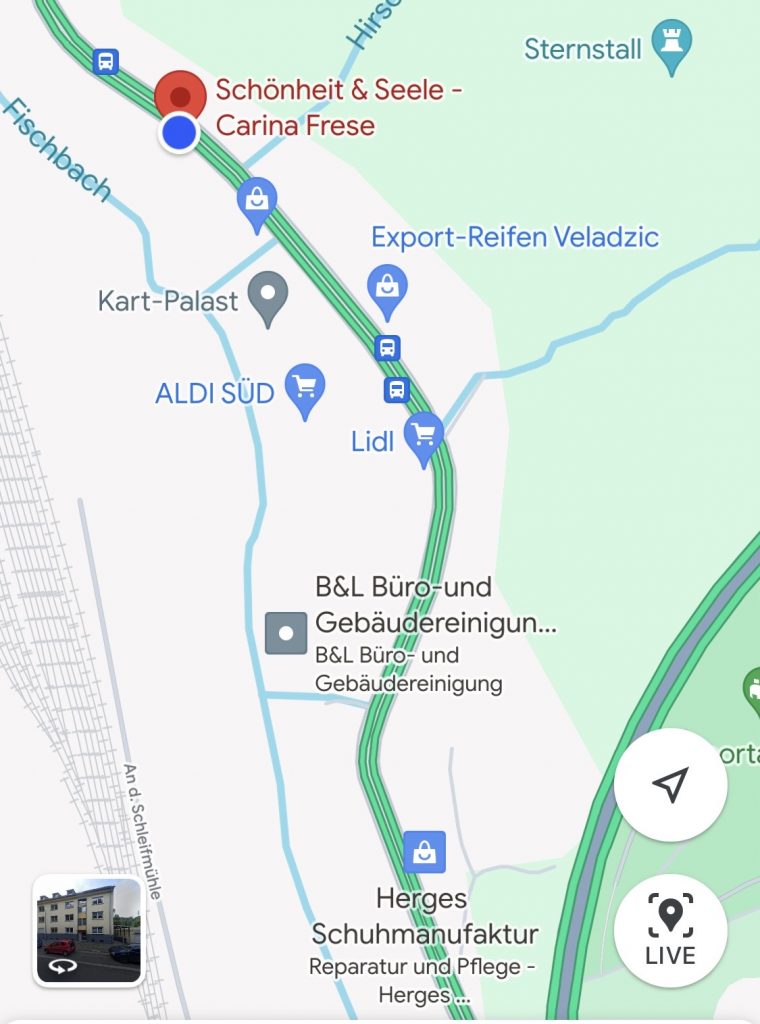Select bus stop below Export-Reifen Veladzic
760x1024 pixels.
pos(387,348)
